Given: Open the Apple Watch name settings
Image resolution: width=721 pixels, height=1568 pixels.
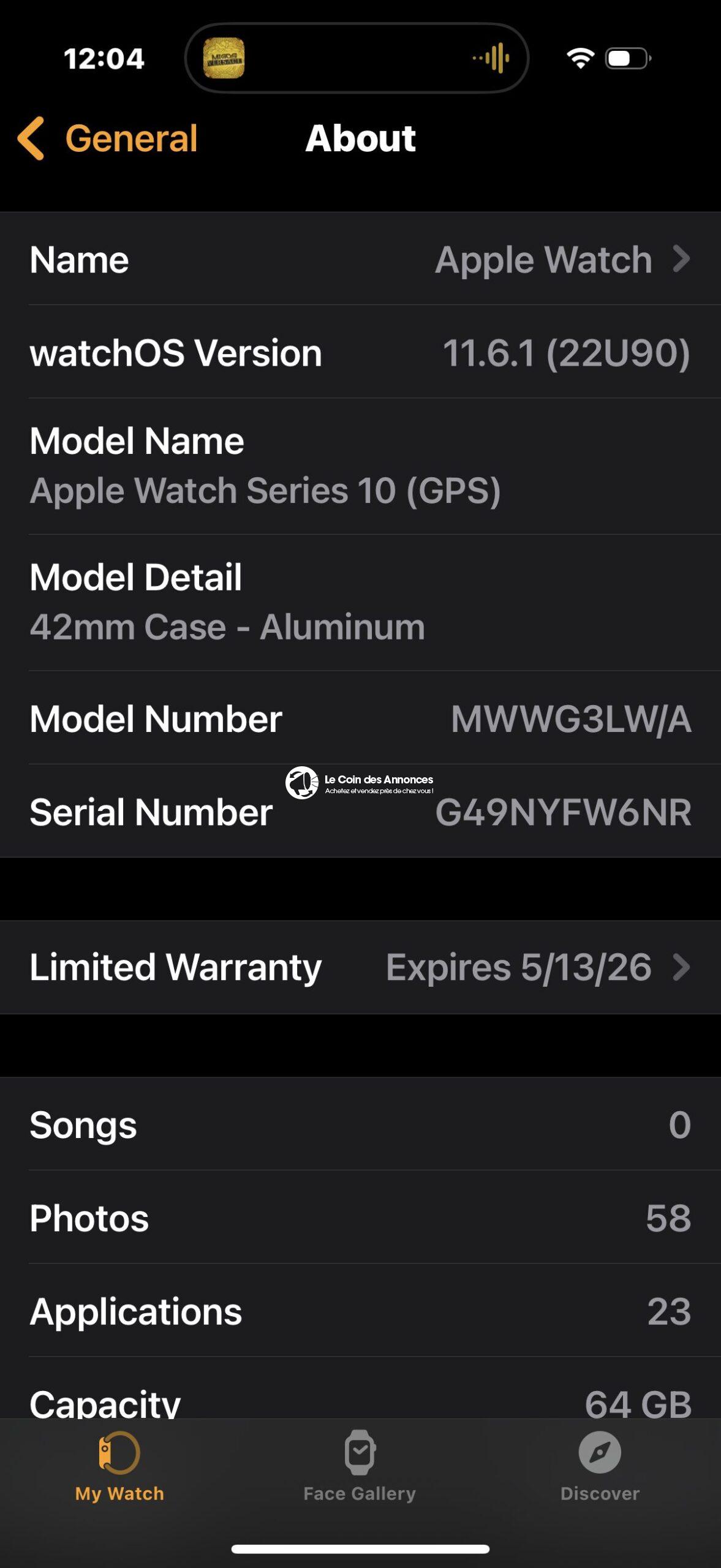Looking at the screenshot, I should (x=360, y=260).
